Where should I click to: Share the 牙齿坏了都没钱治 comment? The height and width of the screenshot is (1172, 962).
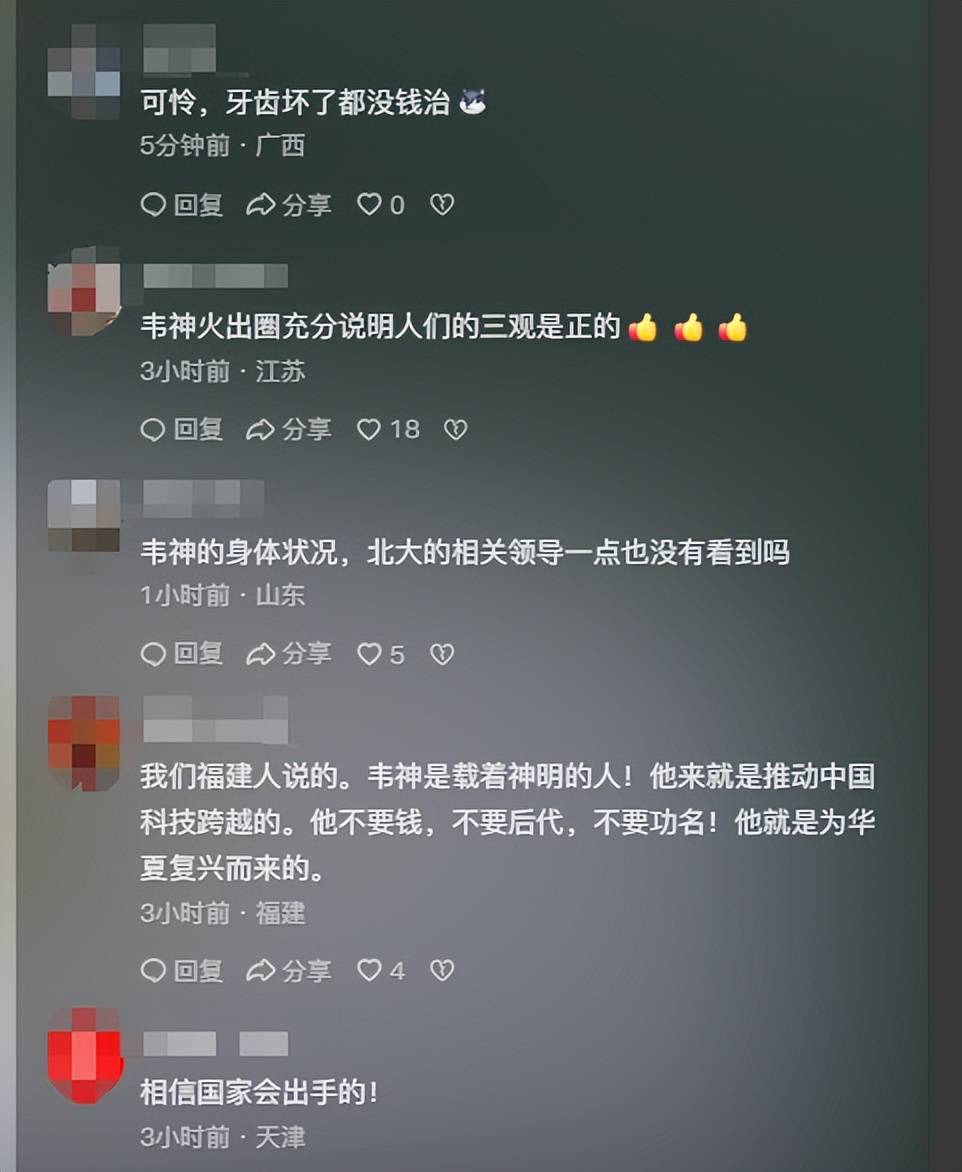(x=289, y=205)
